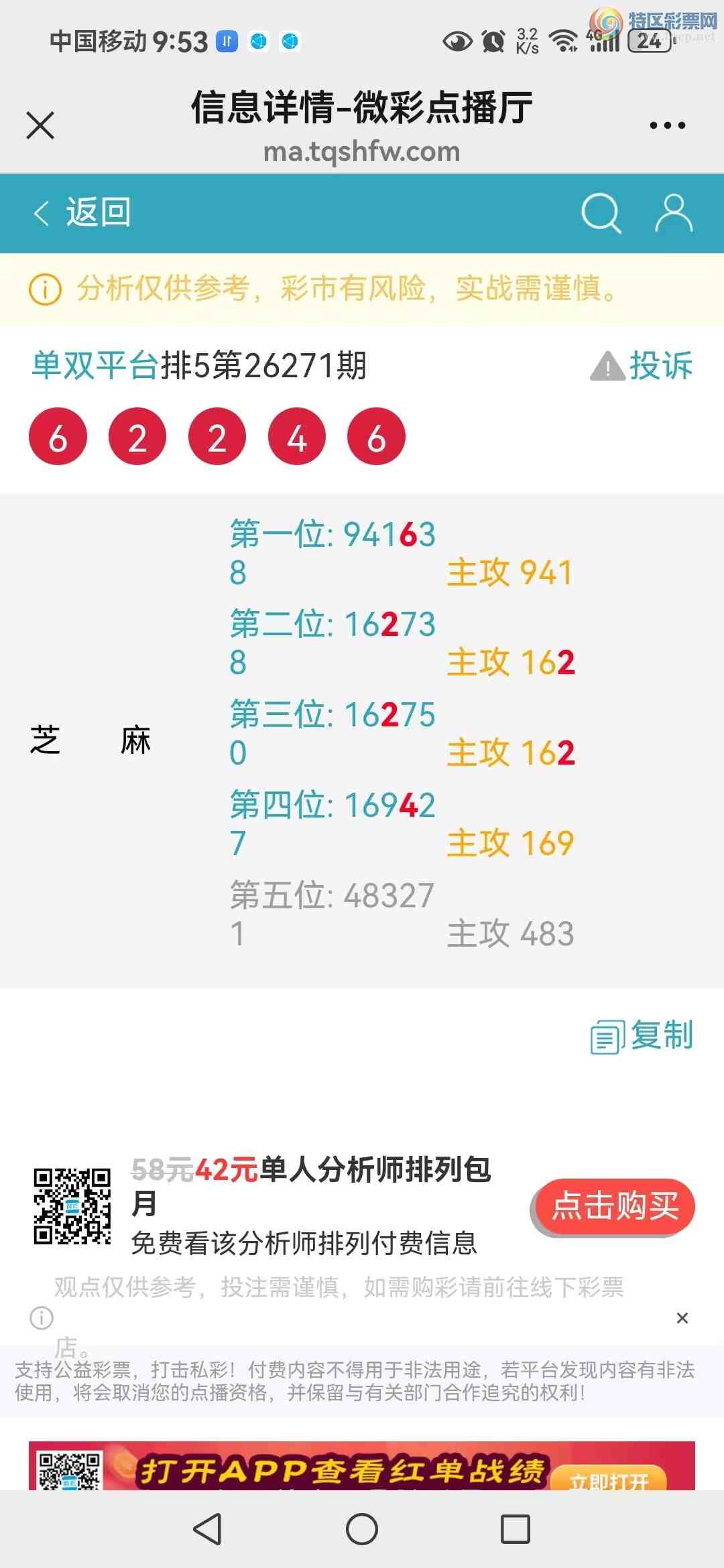
Task: Open the three-dot overflow menu
Action: click(x=668, y=125)
